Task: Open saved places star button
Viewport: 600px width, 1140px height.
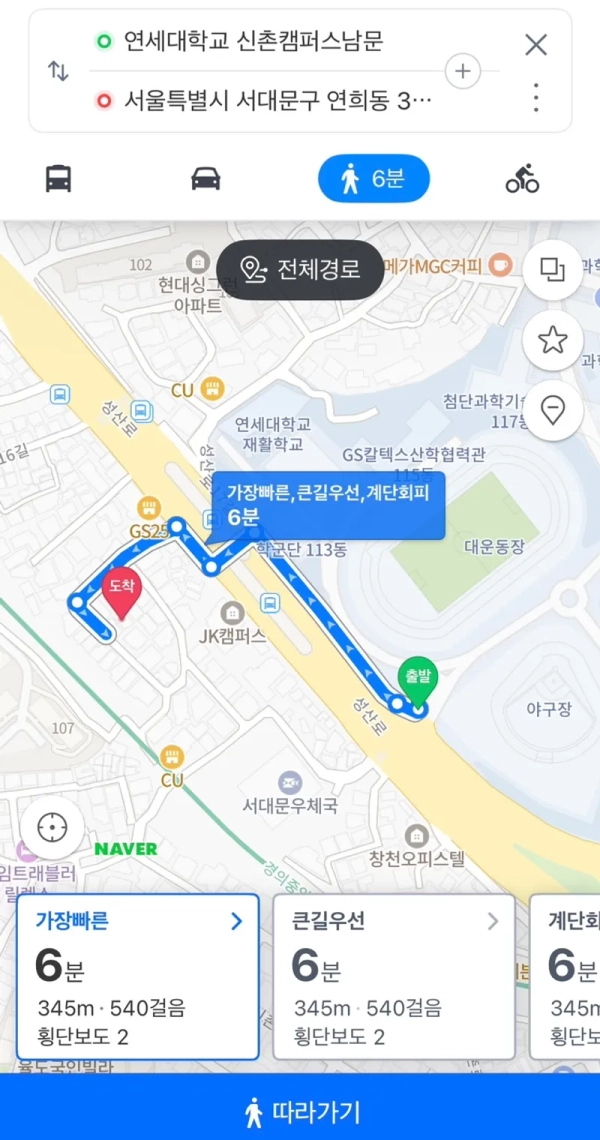Action: (x=553, y=340)
